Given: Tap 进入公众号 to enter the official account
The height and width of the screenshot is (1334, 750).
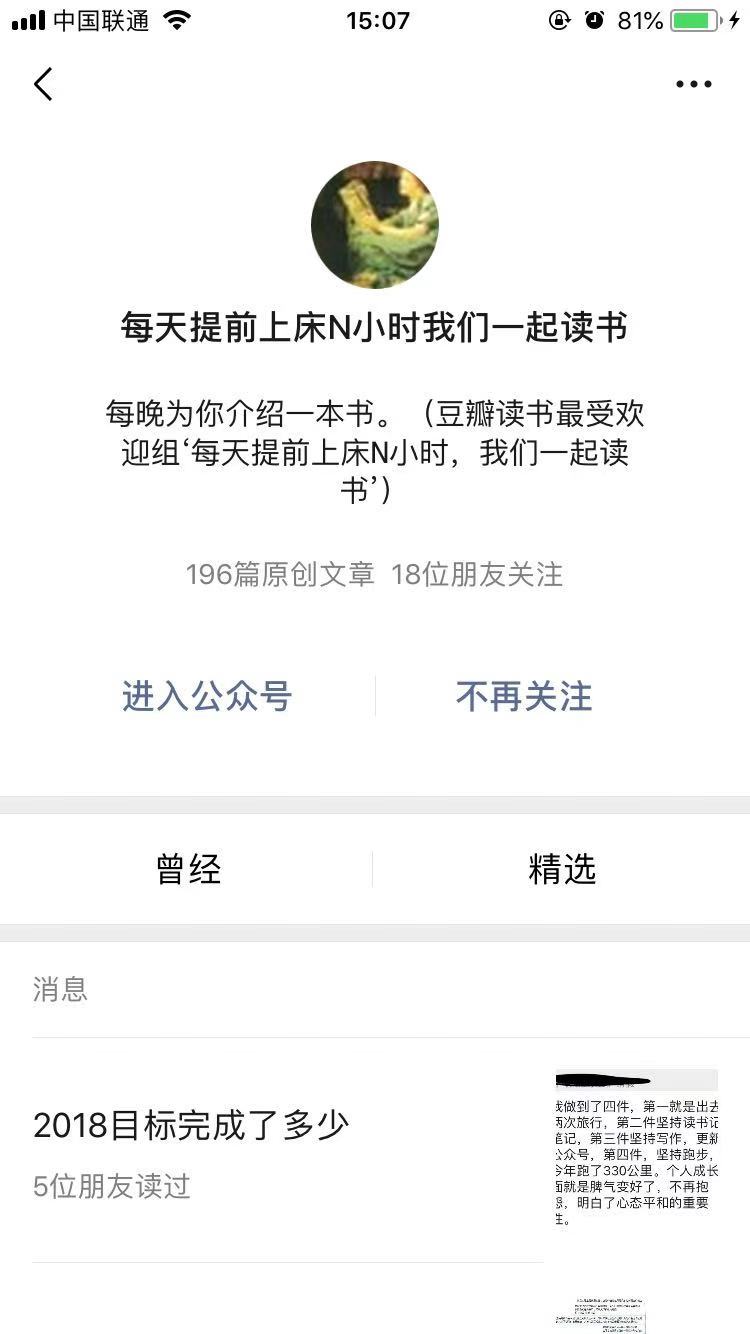Looking at the screenshot, I should [x=207, y=696].
